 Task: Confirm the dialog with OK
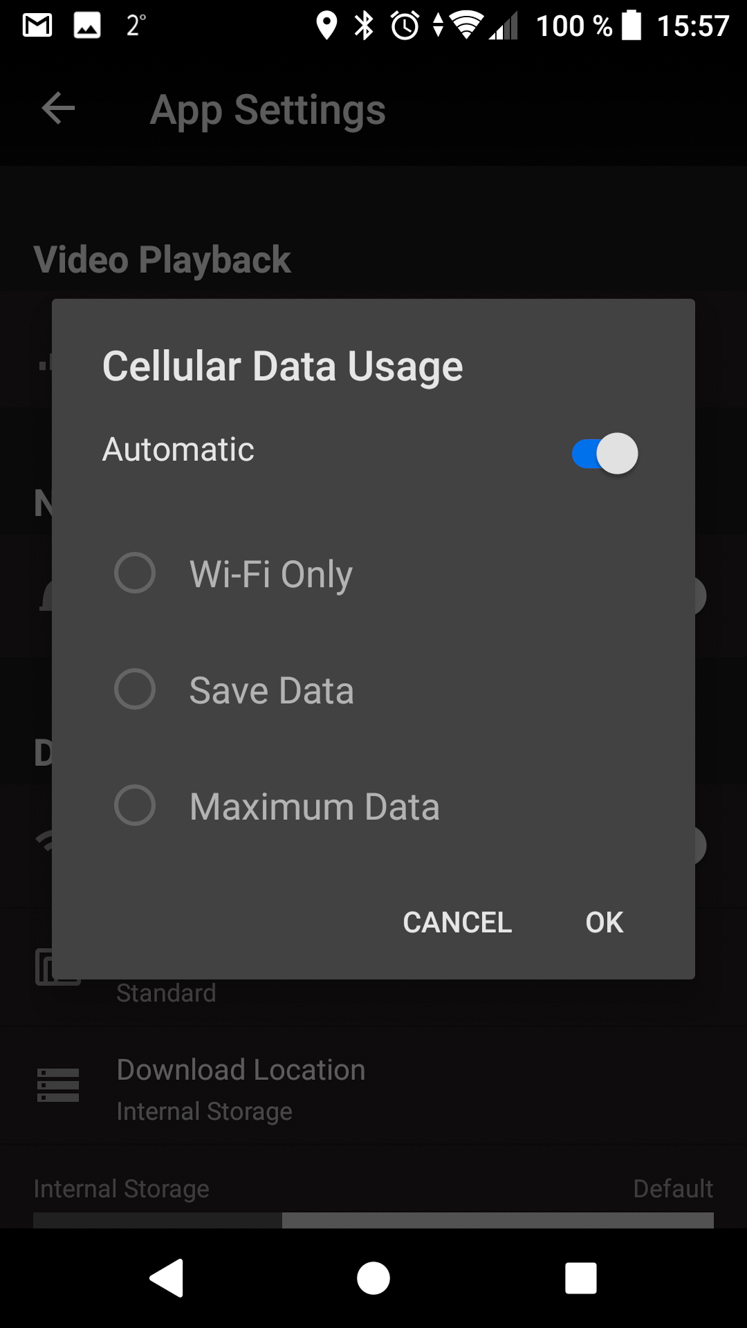[x=604, y=922]
